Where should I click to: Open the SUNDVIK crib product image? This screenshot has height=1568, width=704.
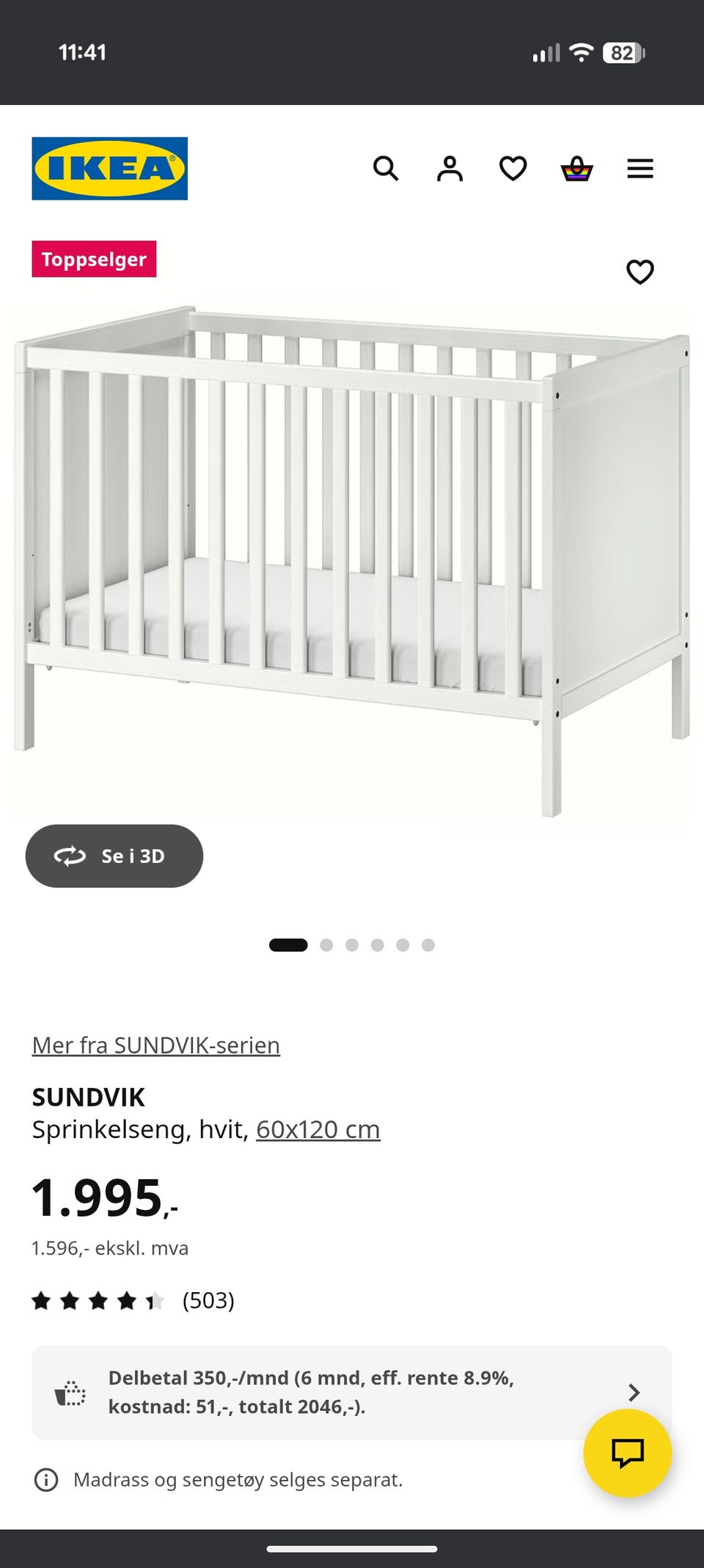click(x=352, y=561)
